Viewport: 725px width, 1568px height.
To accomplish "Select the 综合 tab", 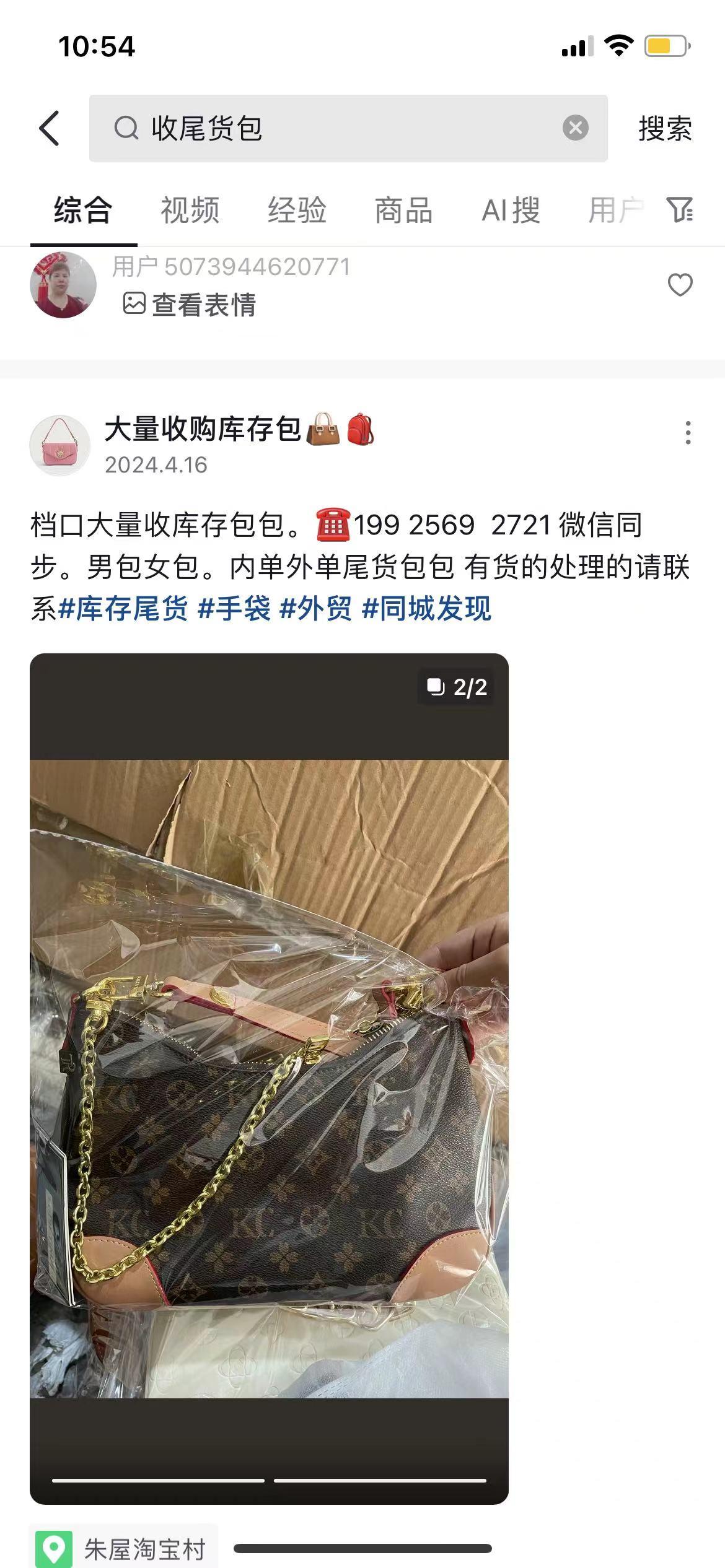I will click(x=83, y=210).
